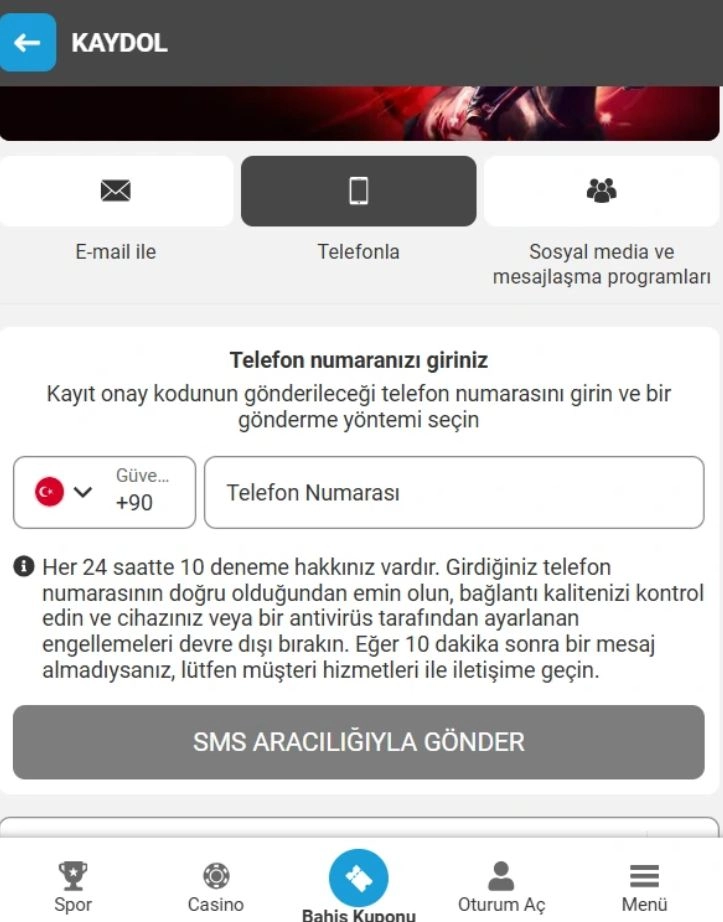Open Oturum Aç via person icon

click(x=500, y=875)
